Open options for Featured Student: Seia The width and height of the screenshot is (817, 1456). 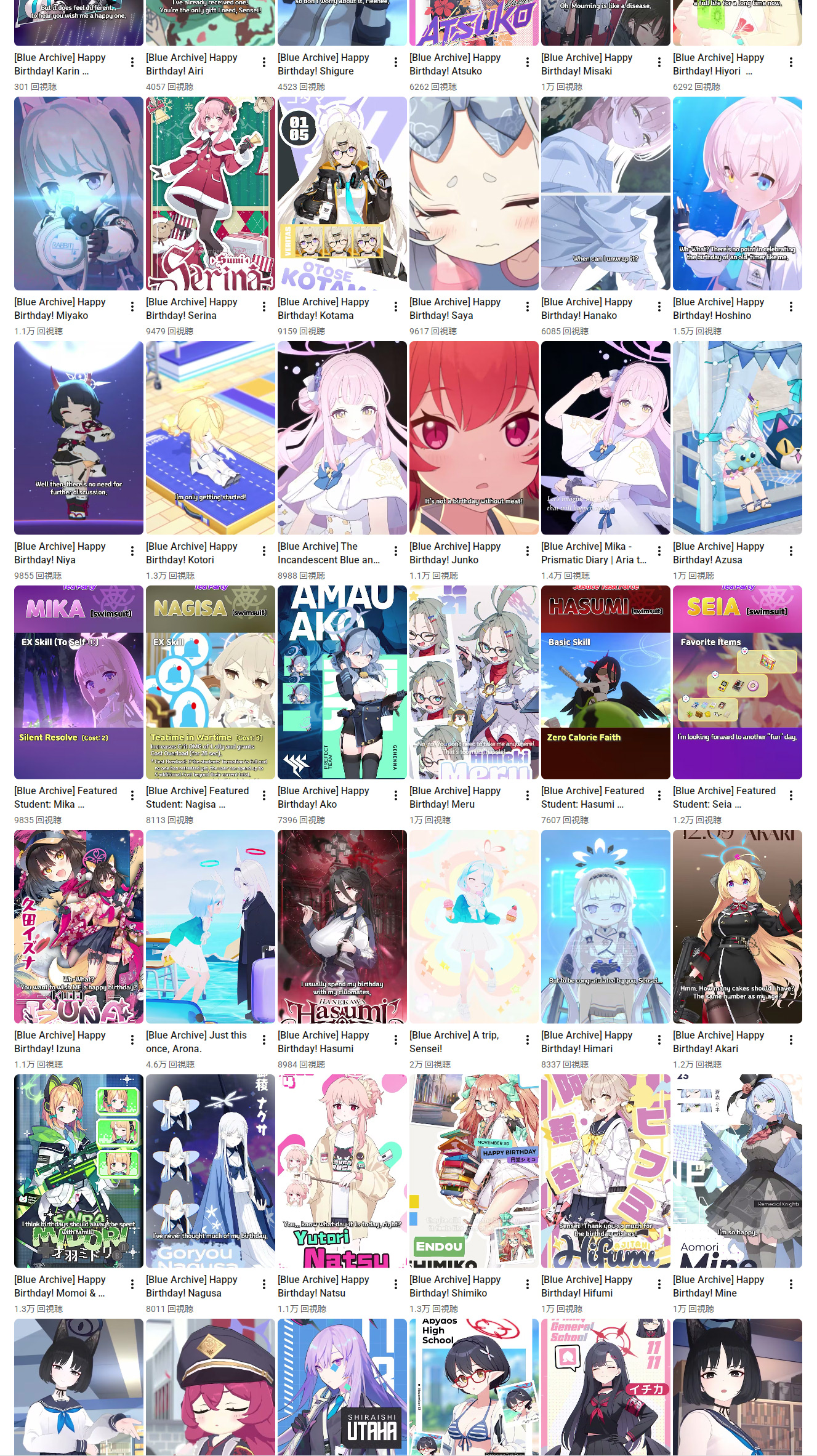pyautogui.click(x=791, y=795)
